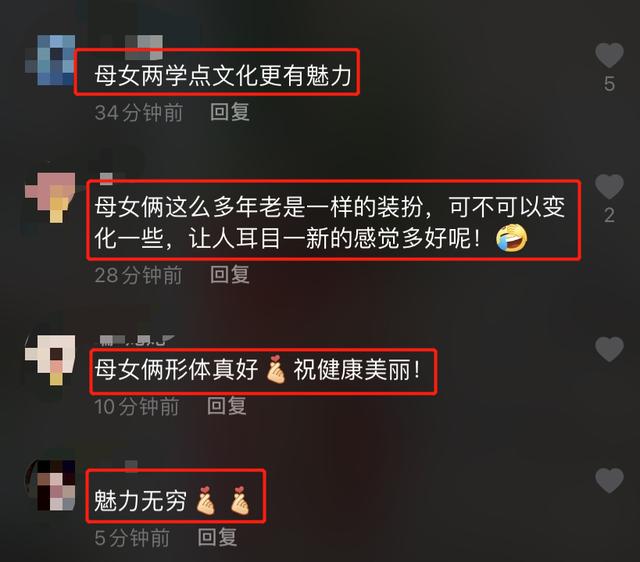This screenshot has width=640, height=562.
Task: Open avatar of the '母女两学点文化' commenter
Action: [x=49, y=60]
